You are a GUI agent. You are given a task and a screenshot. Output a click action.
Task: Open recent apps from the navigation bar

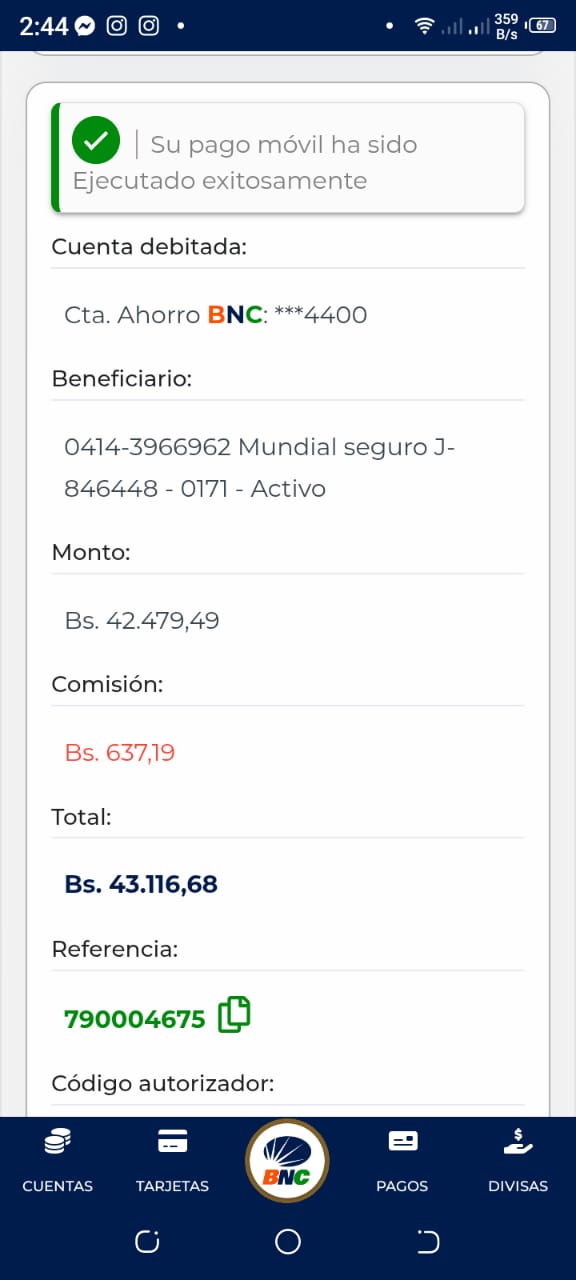(147, 1242)
